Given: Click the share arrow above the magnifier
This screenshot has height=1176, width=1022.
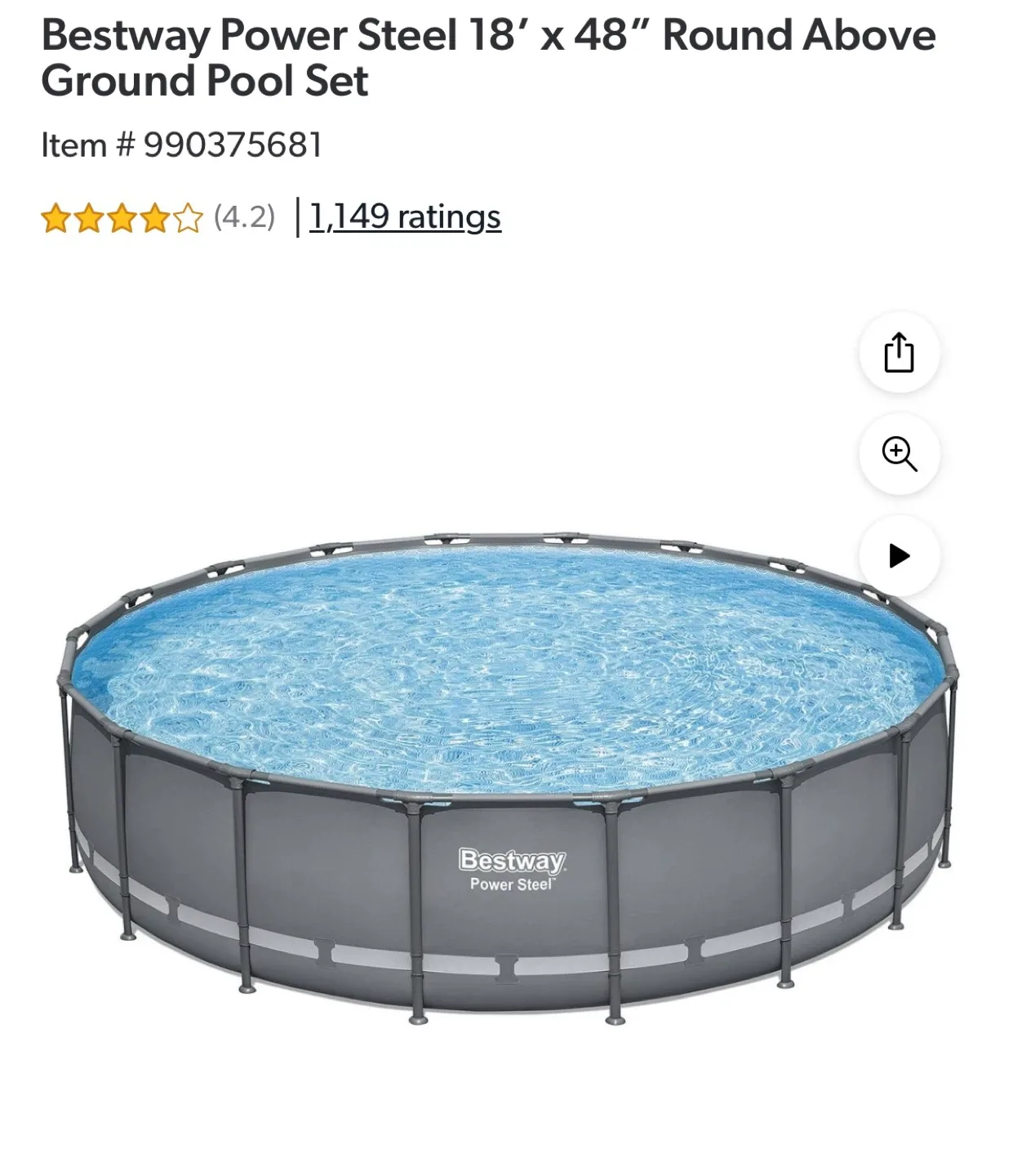Looking at the screenshot, I should pos(900,355).
